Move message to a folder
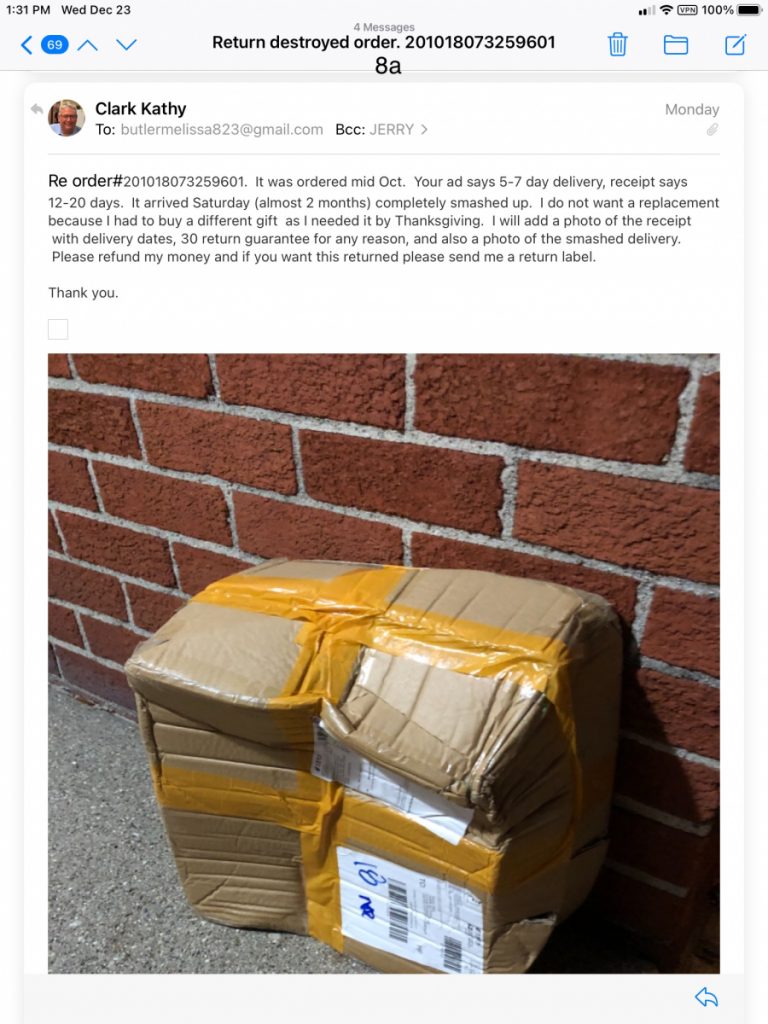 (x=676, y=44)
